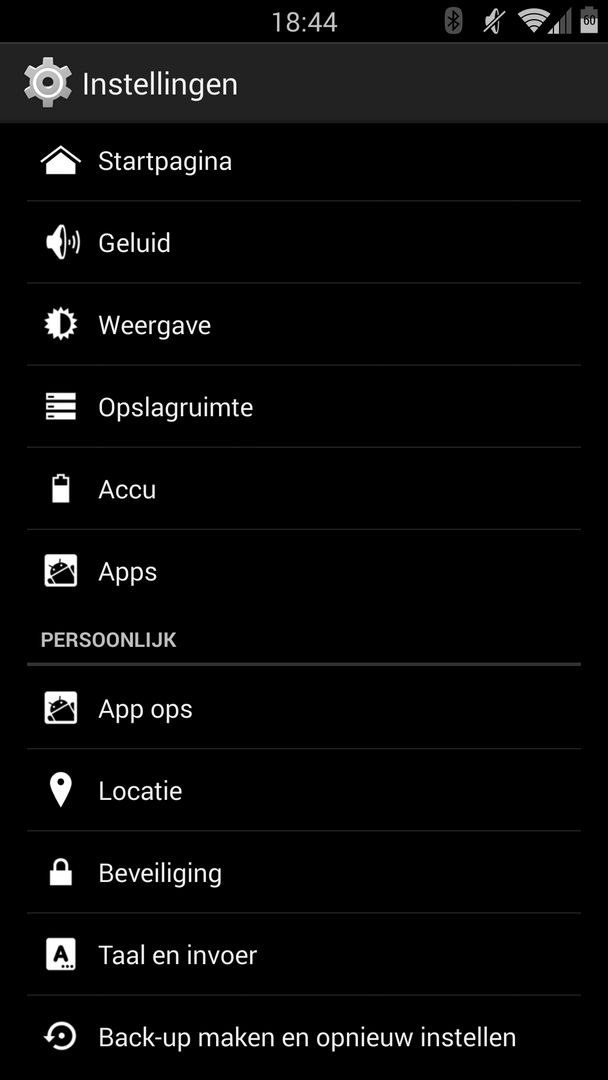Screen dimensions: 608x1080
Task: Open Accu battery settings
Action: 127,489
